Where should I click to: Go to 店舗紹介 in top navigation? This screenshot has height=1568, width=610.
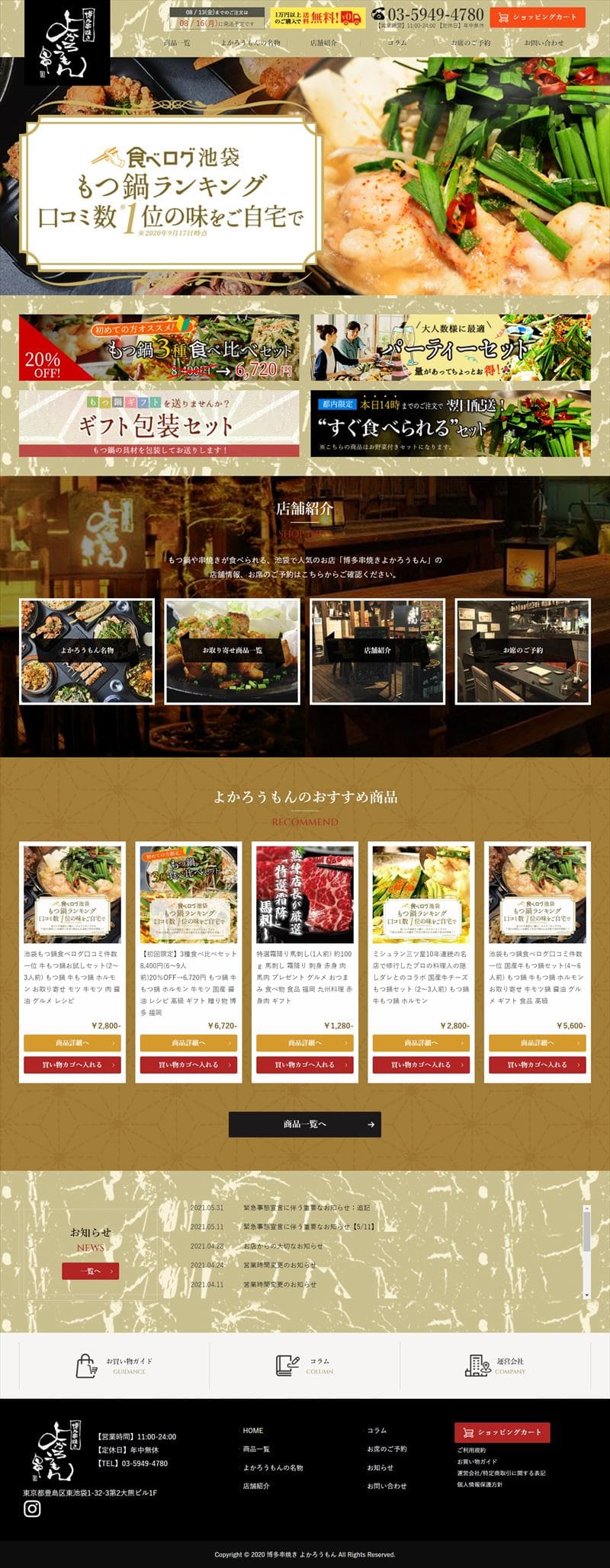point(323,43)
